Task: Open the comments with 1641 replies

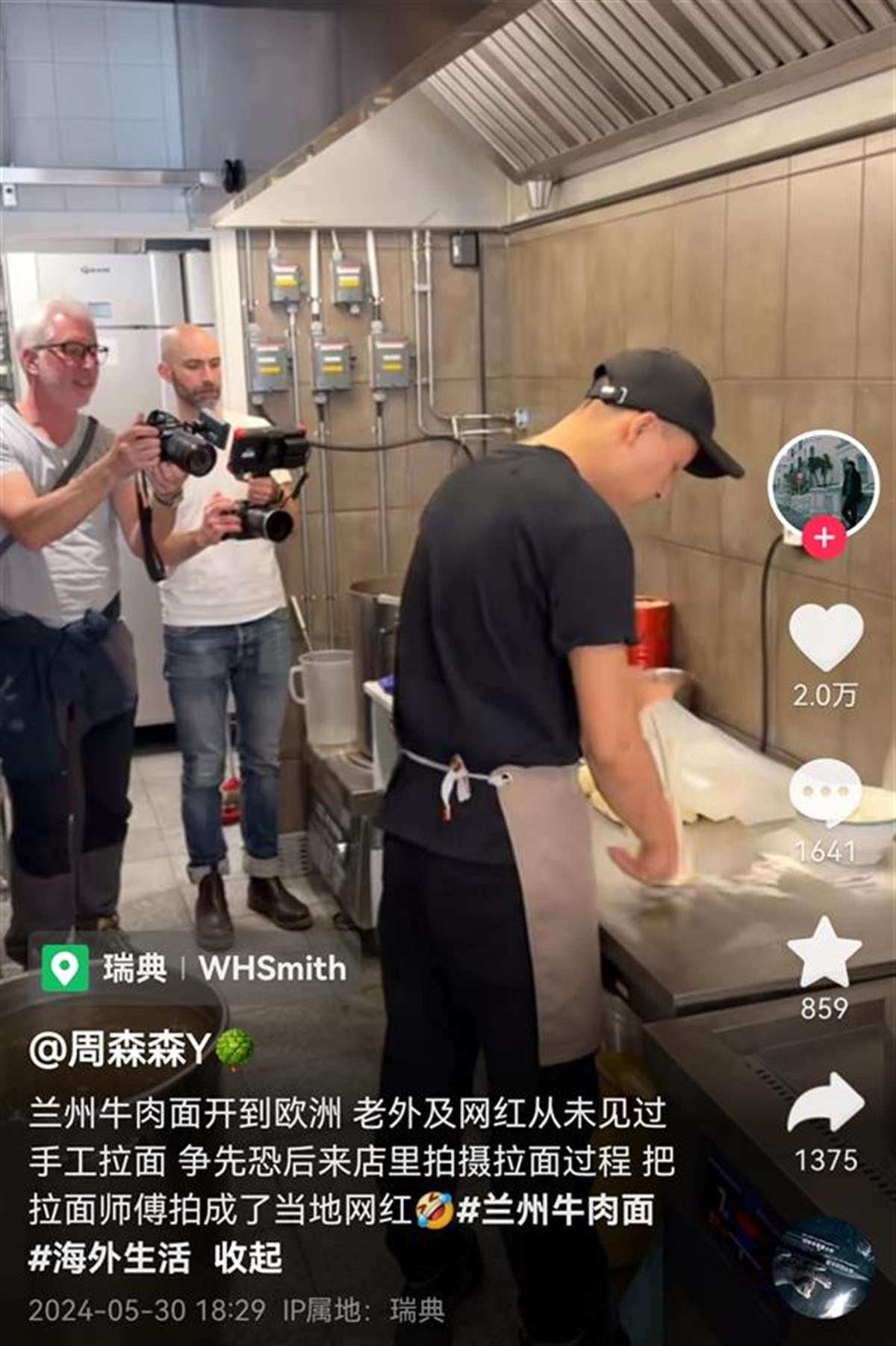Action: [825, 794]
